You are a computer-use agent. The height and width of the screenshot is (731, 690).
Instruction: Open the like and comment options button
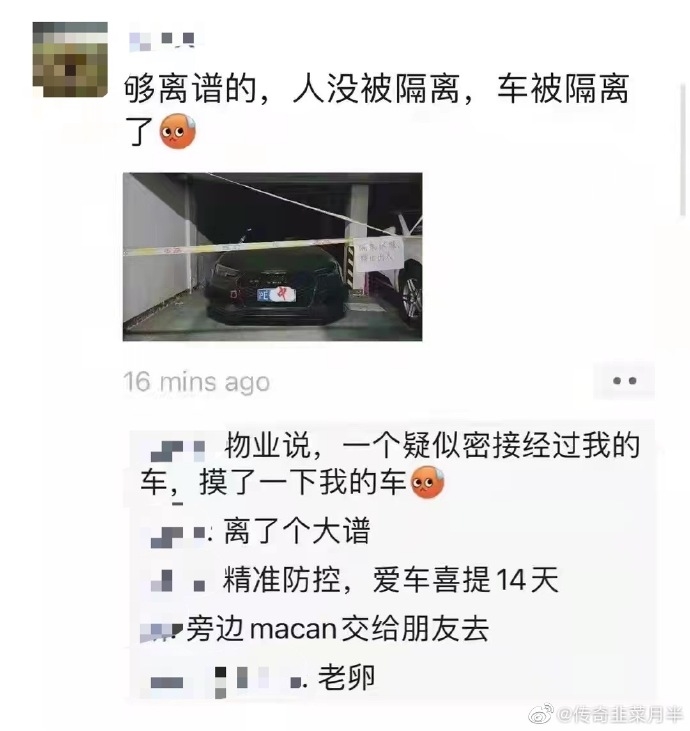624,381
